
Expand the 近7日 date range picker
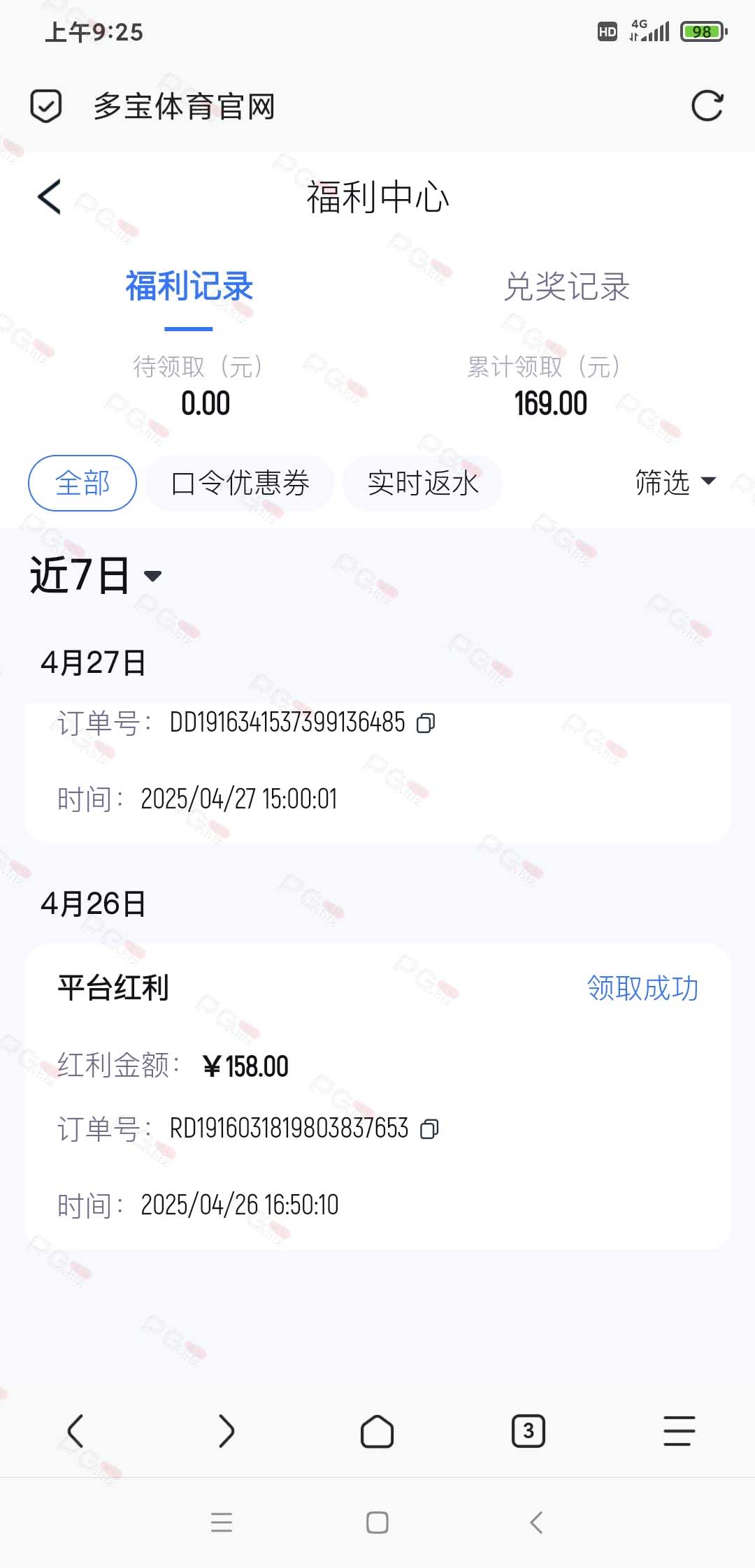point(96,575)
